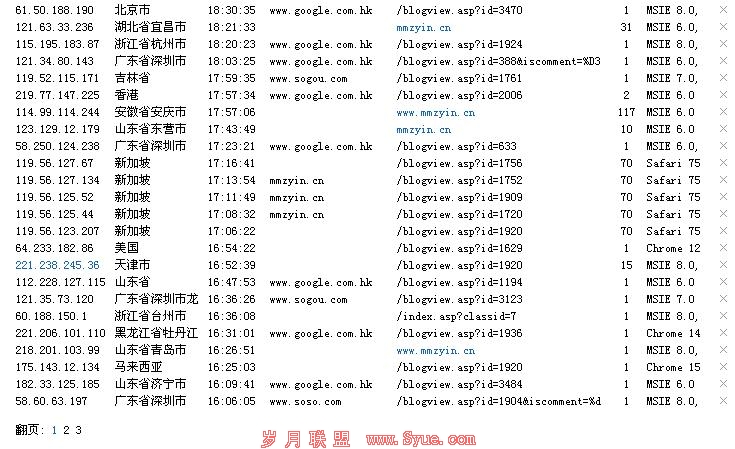This screenshot has width=735, height=449.
Task: Go to page 3 of the log
Action: click(79, 430)
